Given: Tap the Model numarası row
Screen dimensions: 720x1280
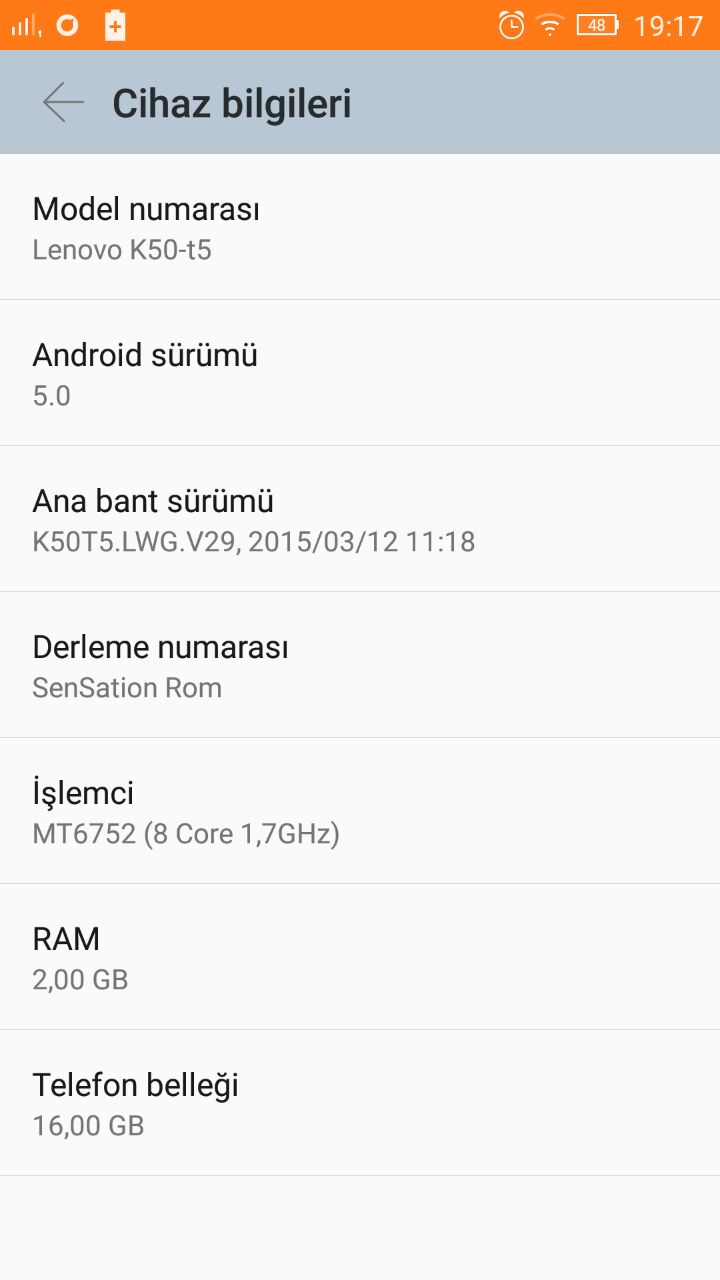Looking at the screenshot, I should pyautogui.click(x=360, y=227).
